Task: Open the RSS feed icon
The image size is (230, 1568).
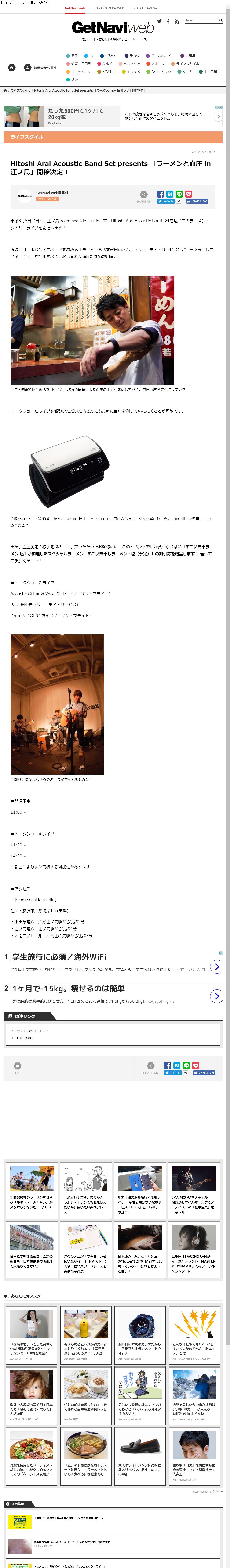Action: tap(176, 21)
